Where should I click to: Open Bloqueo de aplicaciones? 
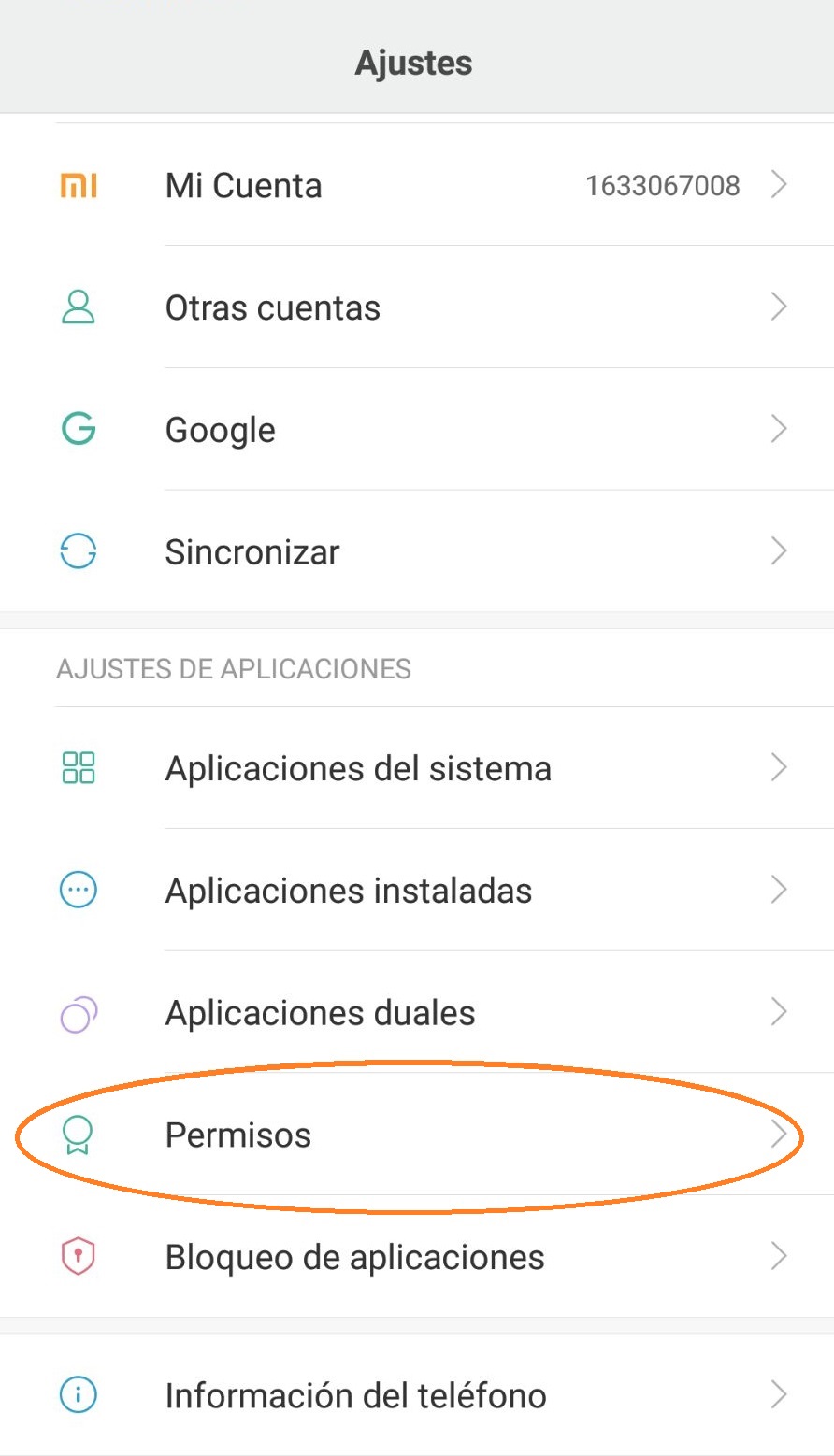pos(417,1257)
